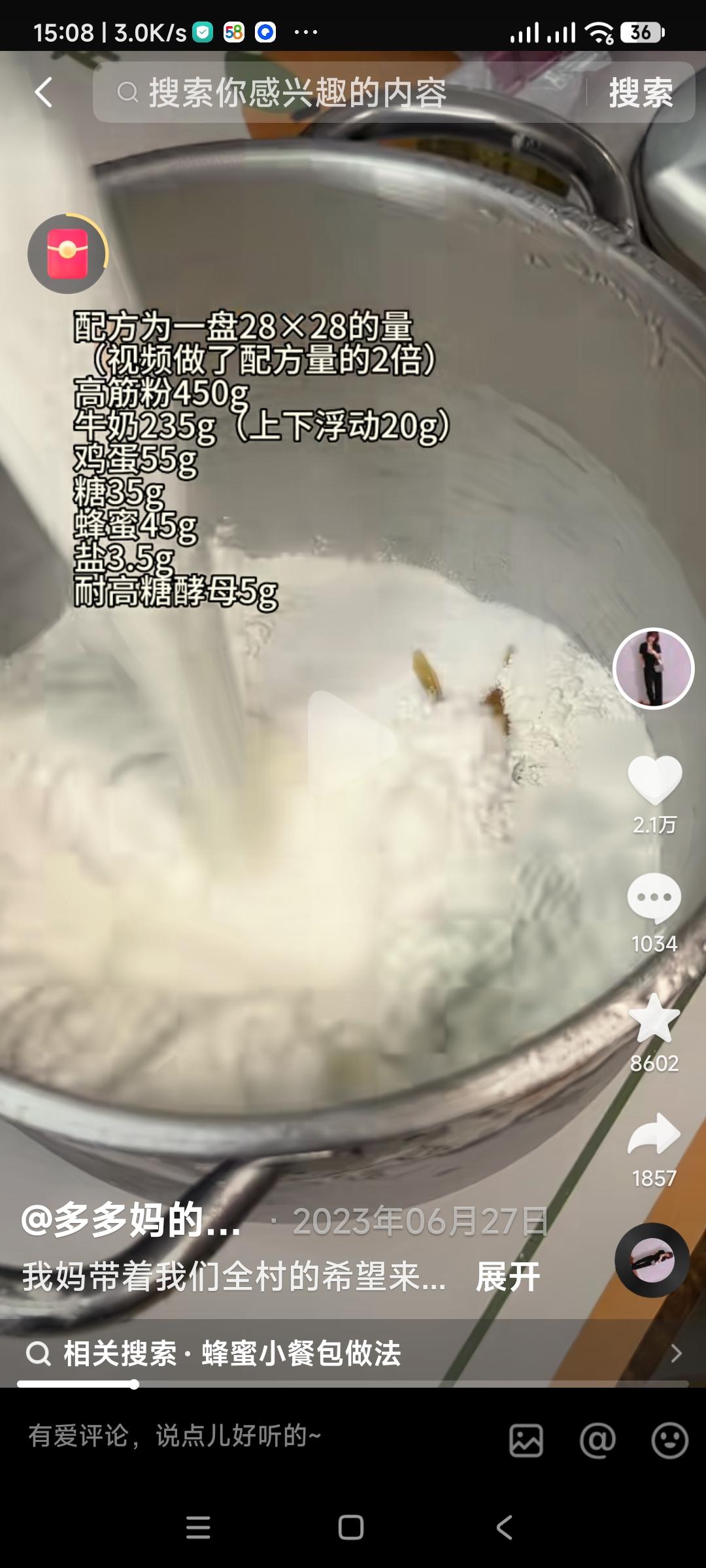Image resolution: width=706 pixels, height=1568 pixels.
Task: Return to the system home screen
Action: pos(351,1527)
